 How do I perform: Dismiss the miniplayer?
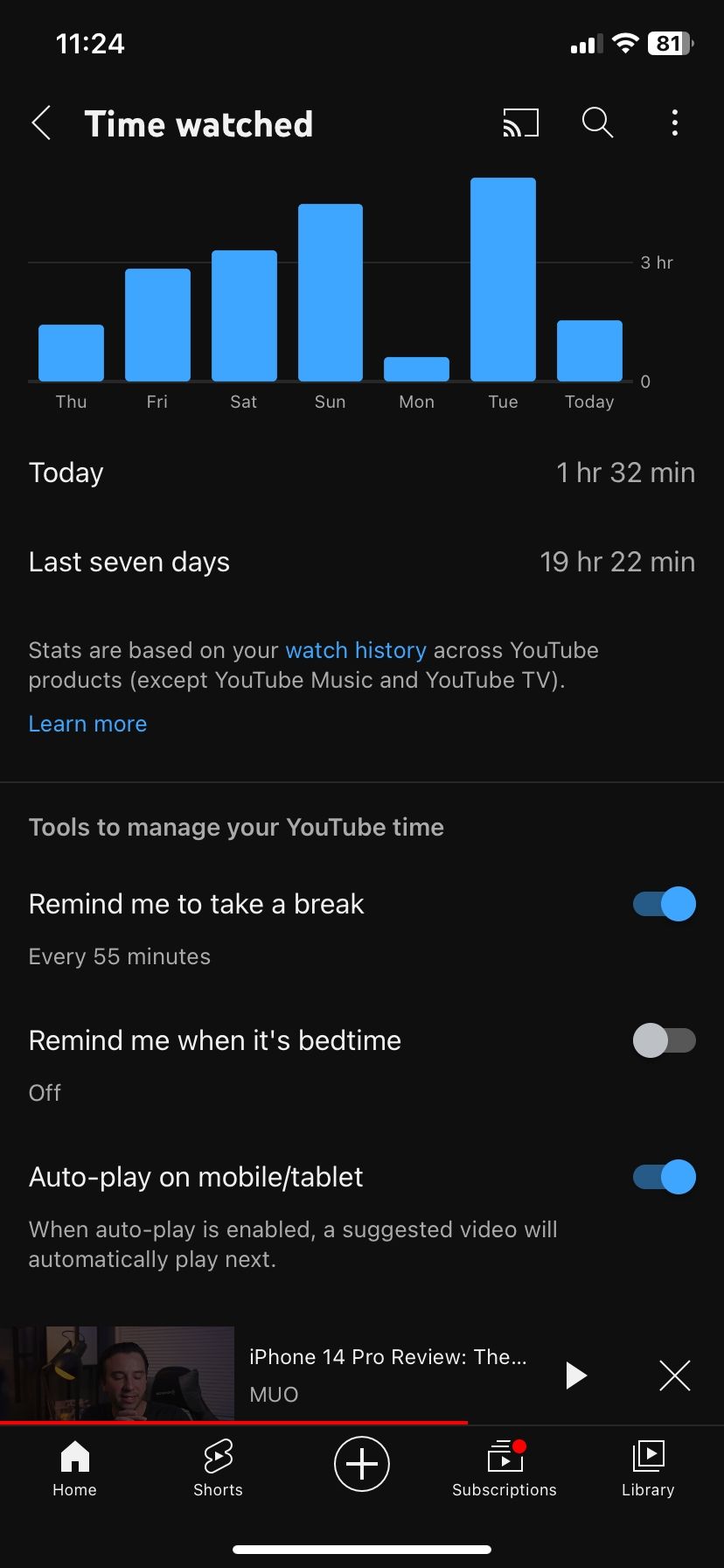[x=674, y=1375]
